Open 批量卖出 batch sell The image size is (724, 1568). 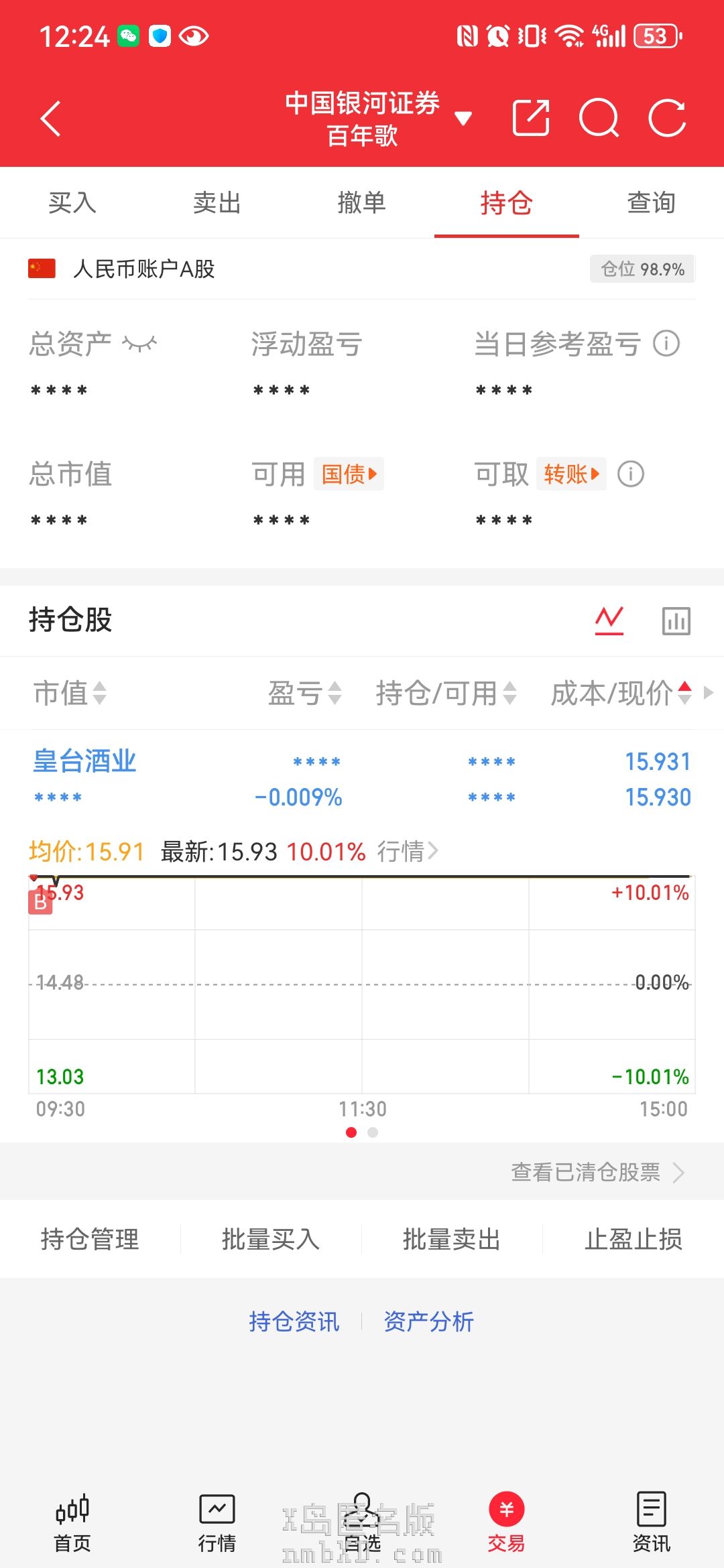click(452, 1239)
